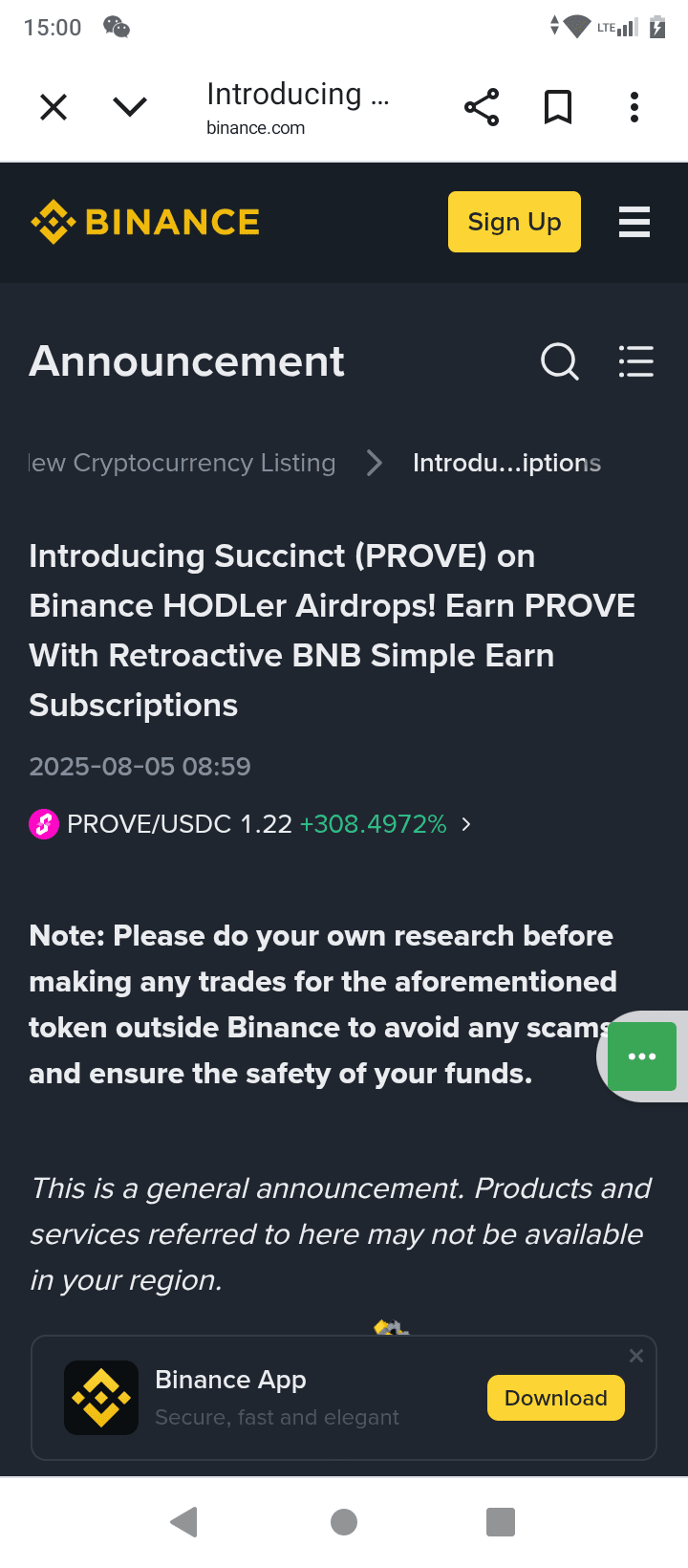This screenshot has height=1568, width=688.
Task: Return to the device home screen
Action: coord(344,1521)
